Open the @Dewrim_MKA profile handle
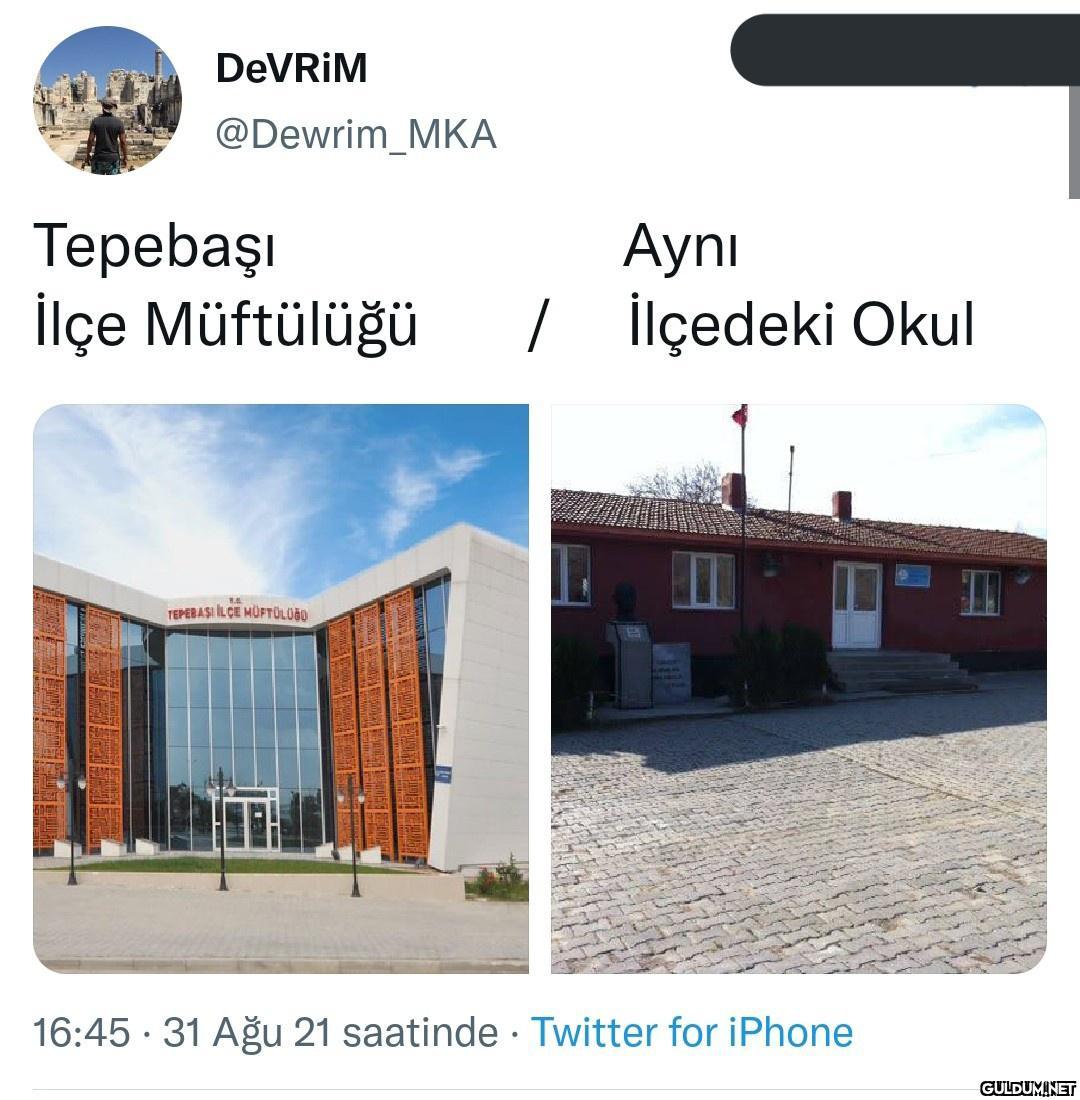 pos(356,134)
